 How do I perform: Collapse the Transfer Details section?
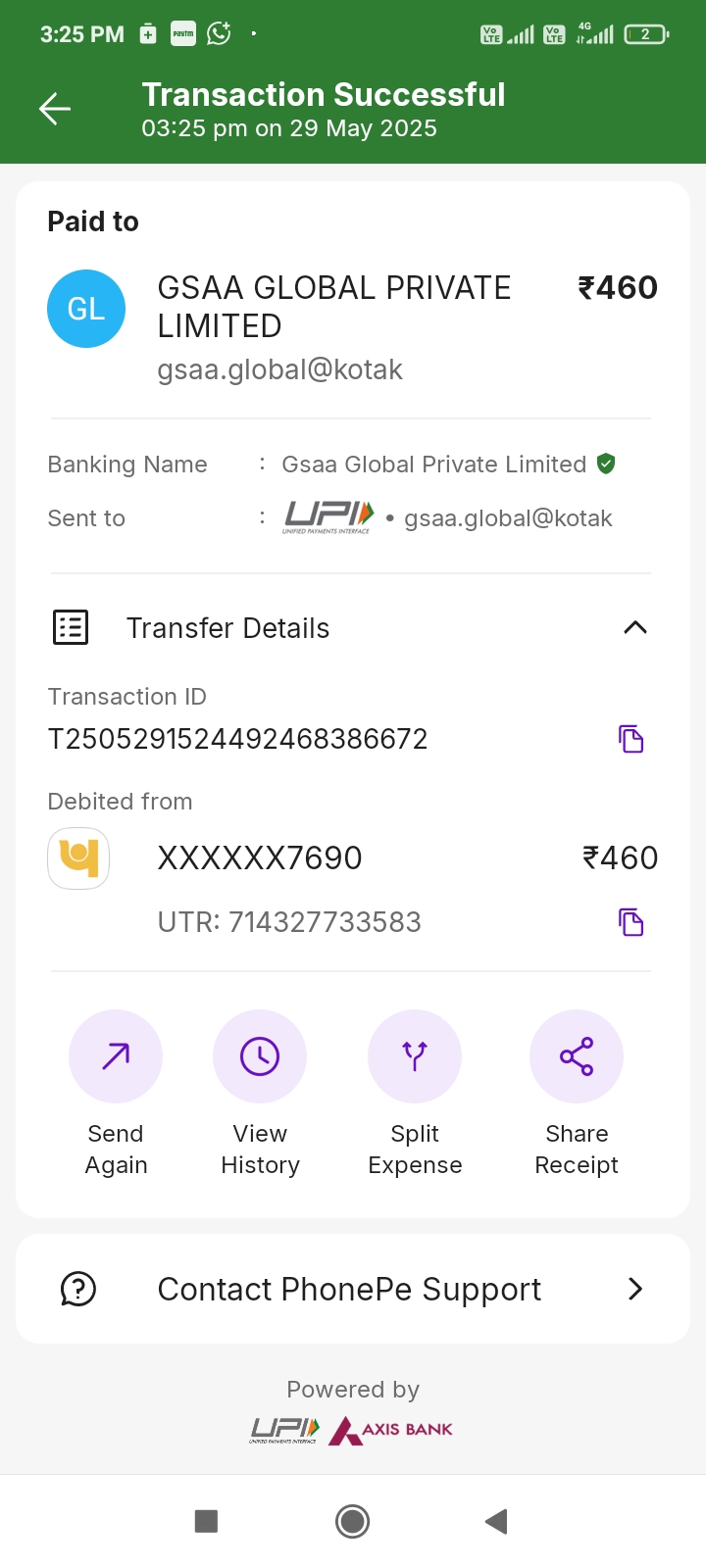(x=634, y=628)
